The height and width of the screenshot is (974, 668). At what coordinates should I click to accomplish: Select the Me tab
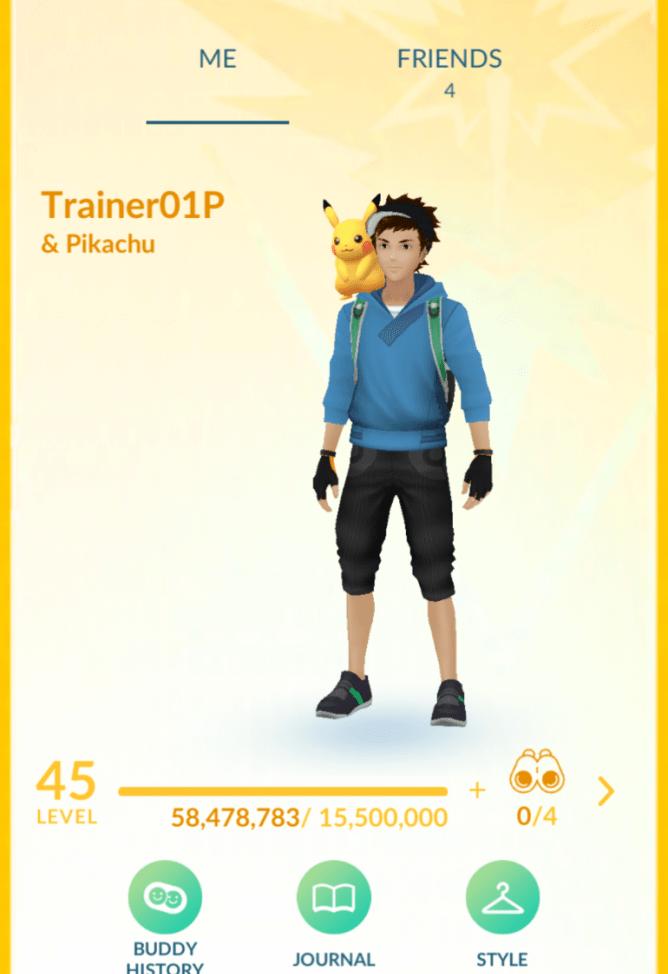pos(217,59)
